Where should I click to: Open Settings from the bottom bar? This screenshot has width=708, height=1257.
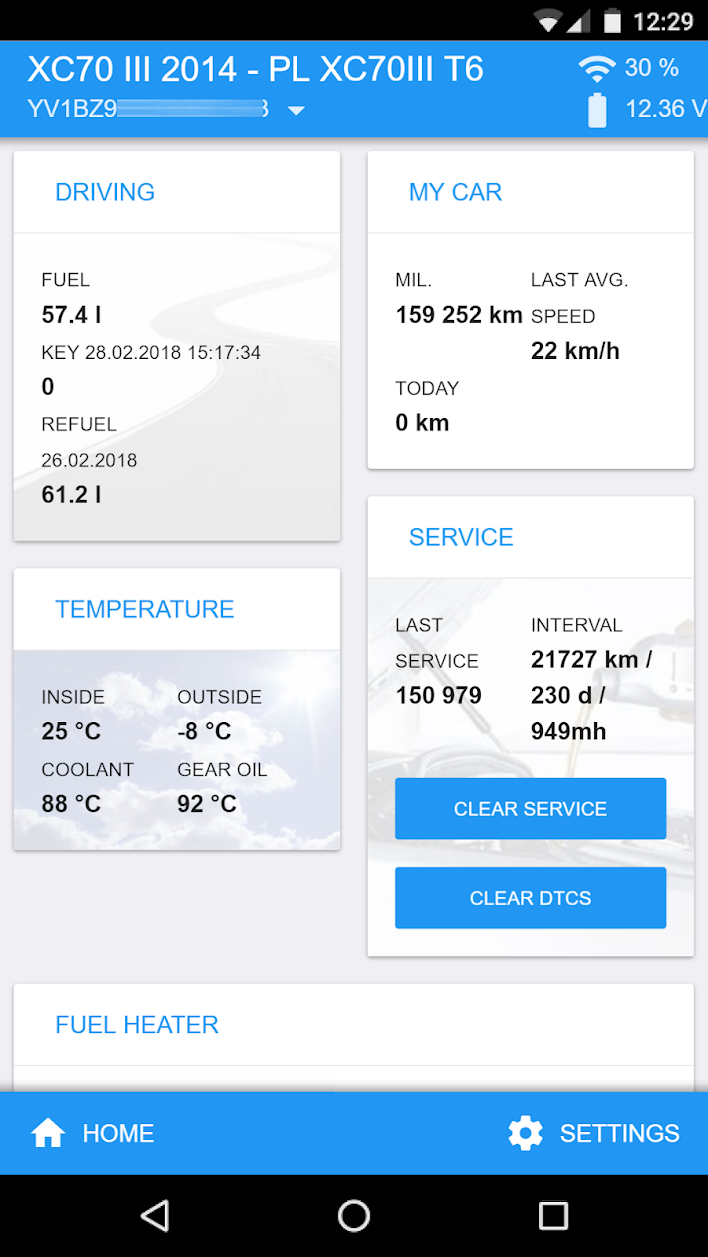coord(594,1133)
